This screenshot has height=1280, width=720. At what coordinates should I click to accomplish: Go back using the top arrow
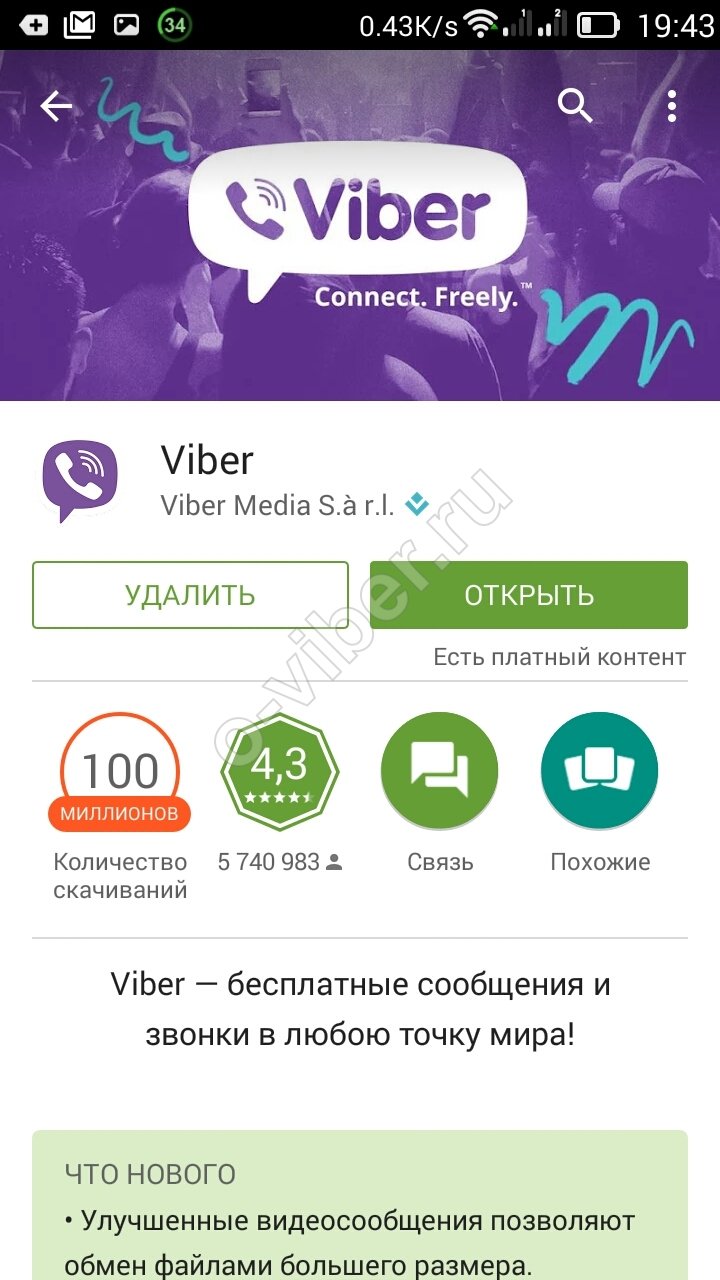coord(56,106)
